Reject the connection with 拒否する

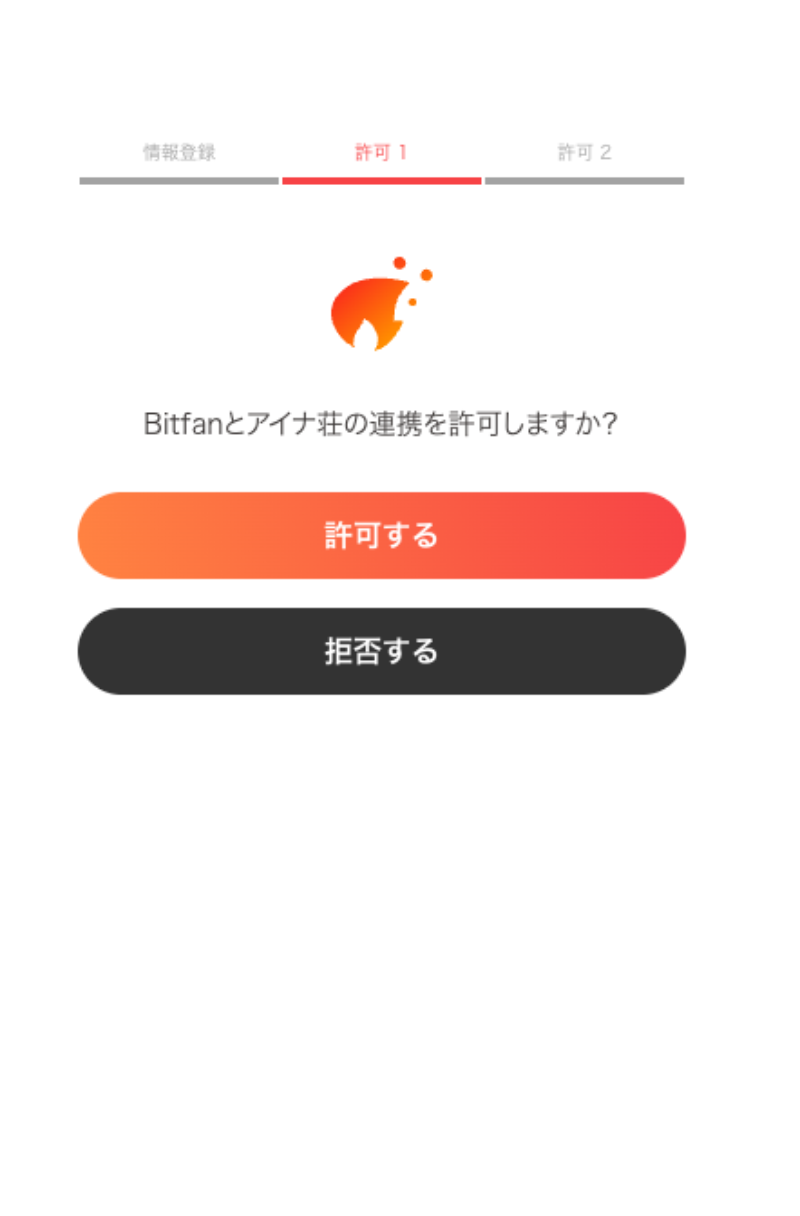[381, 652]
